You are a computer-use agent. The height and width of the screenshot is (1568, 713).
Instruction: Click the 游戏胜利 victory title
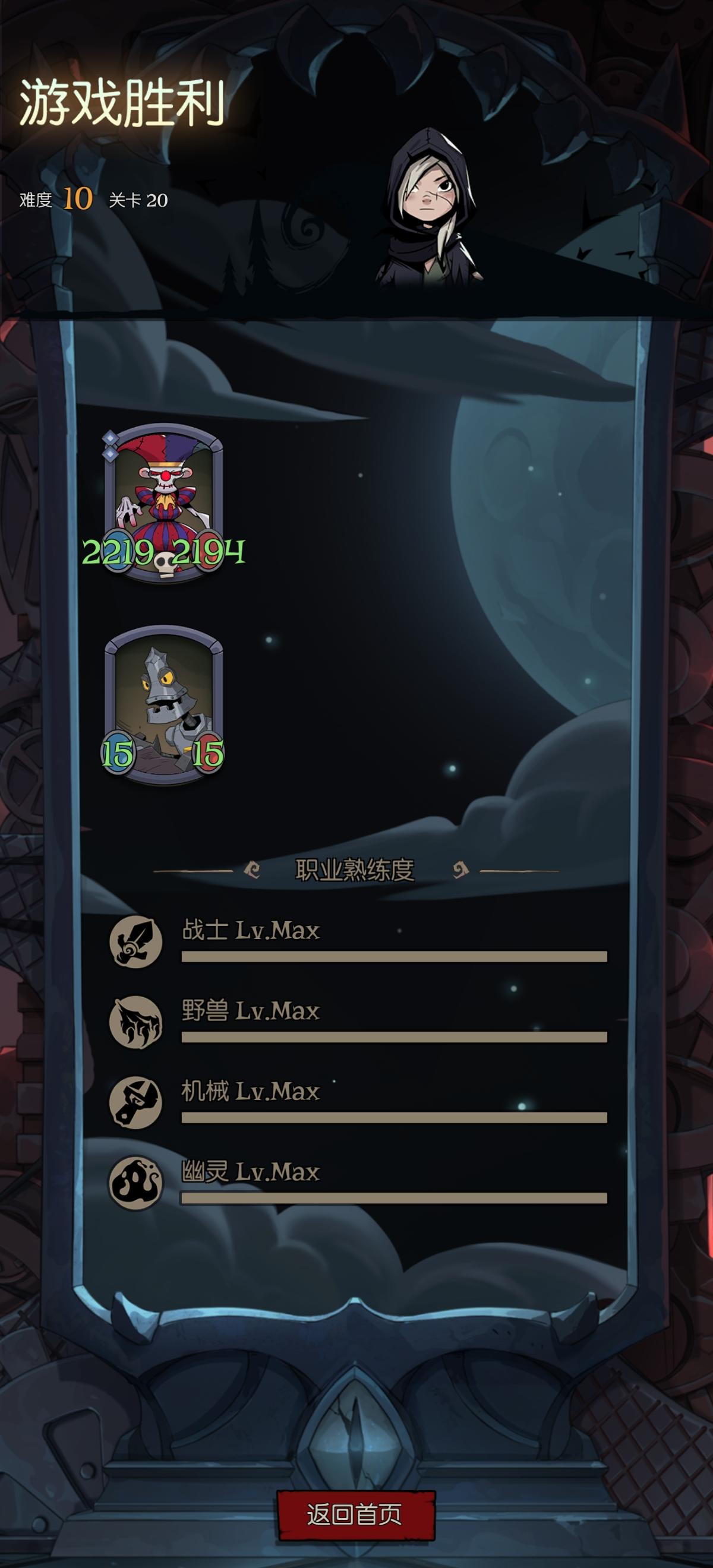click(x=122, y=103)
